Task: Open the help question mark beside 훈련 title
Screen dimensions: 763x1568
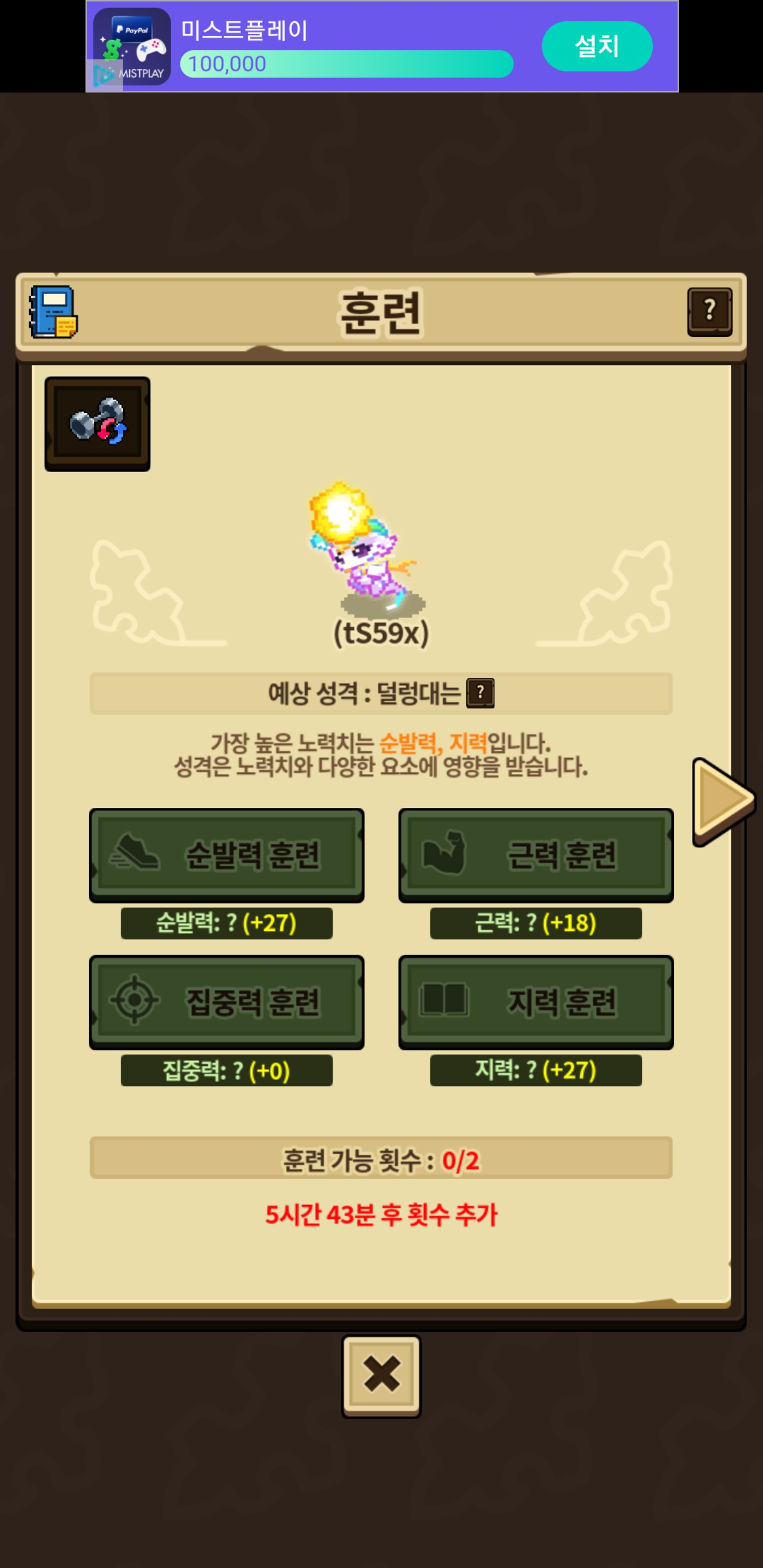Action: point(709,311)
